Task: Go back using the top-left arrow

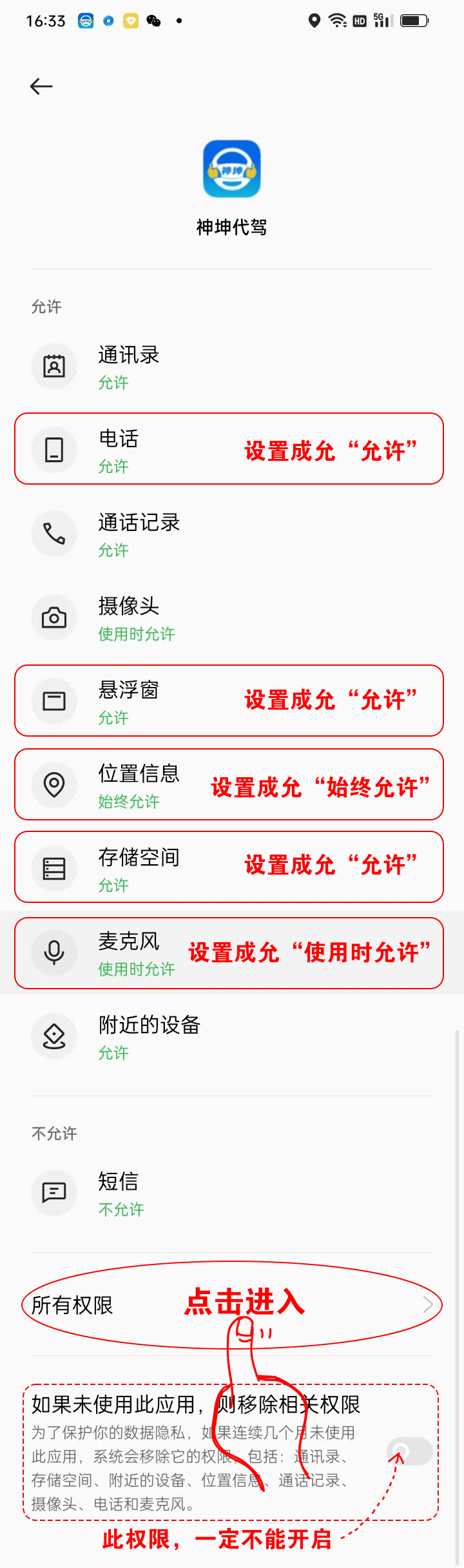Action: (x=41, y=86)
